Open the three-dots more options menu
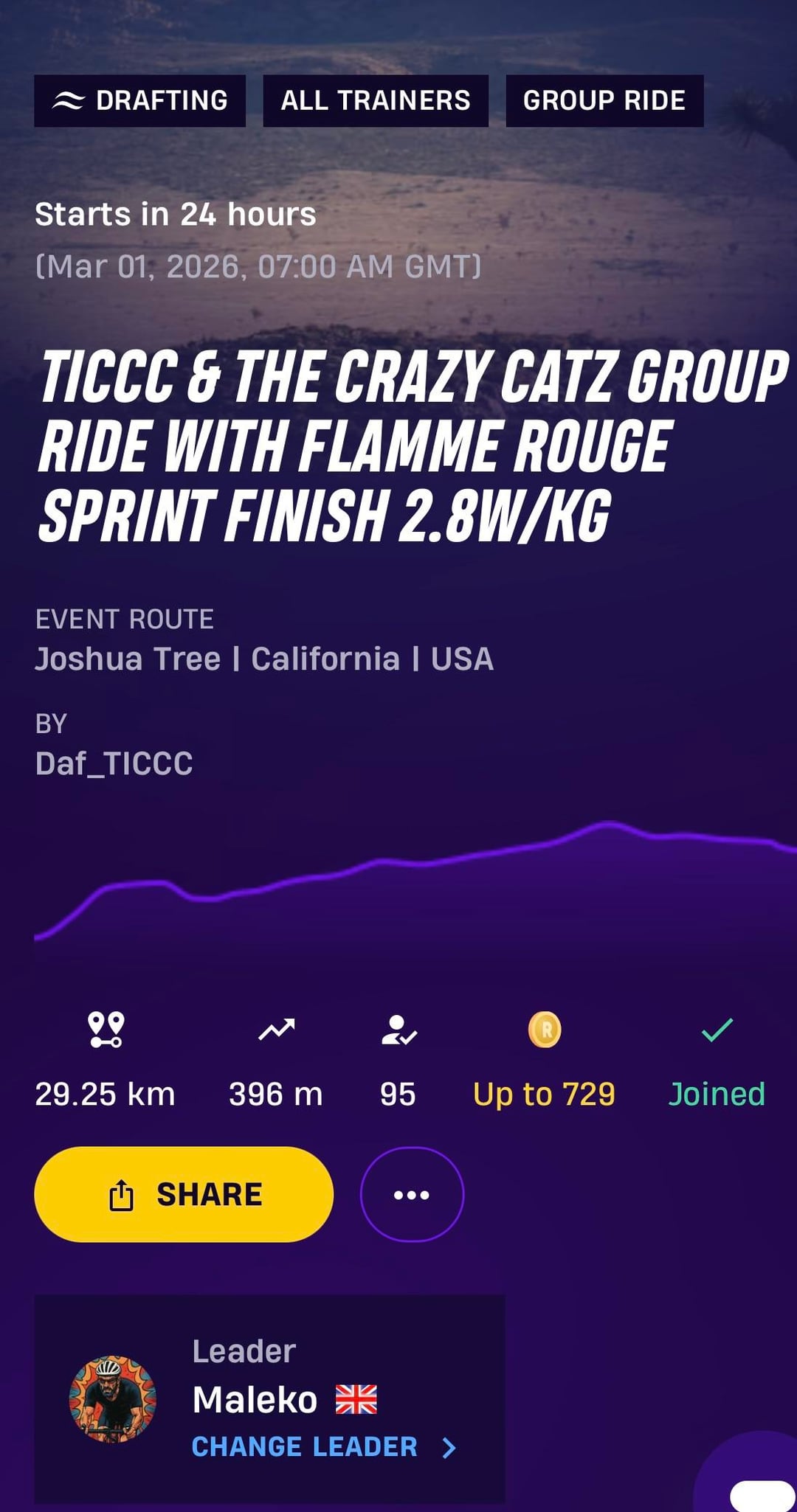The image size is (797, 1512). pyautogui.click(x=412, y=1194)
